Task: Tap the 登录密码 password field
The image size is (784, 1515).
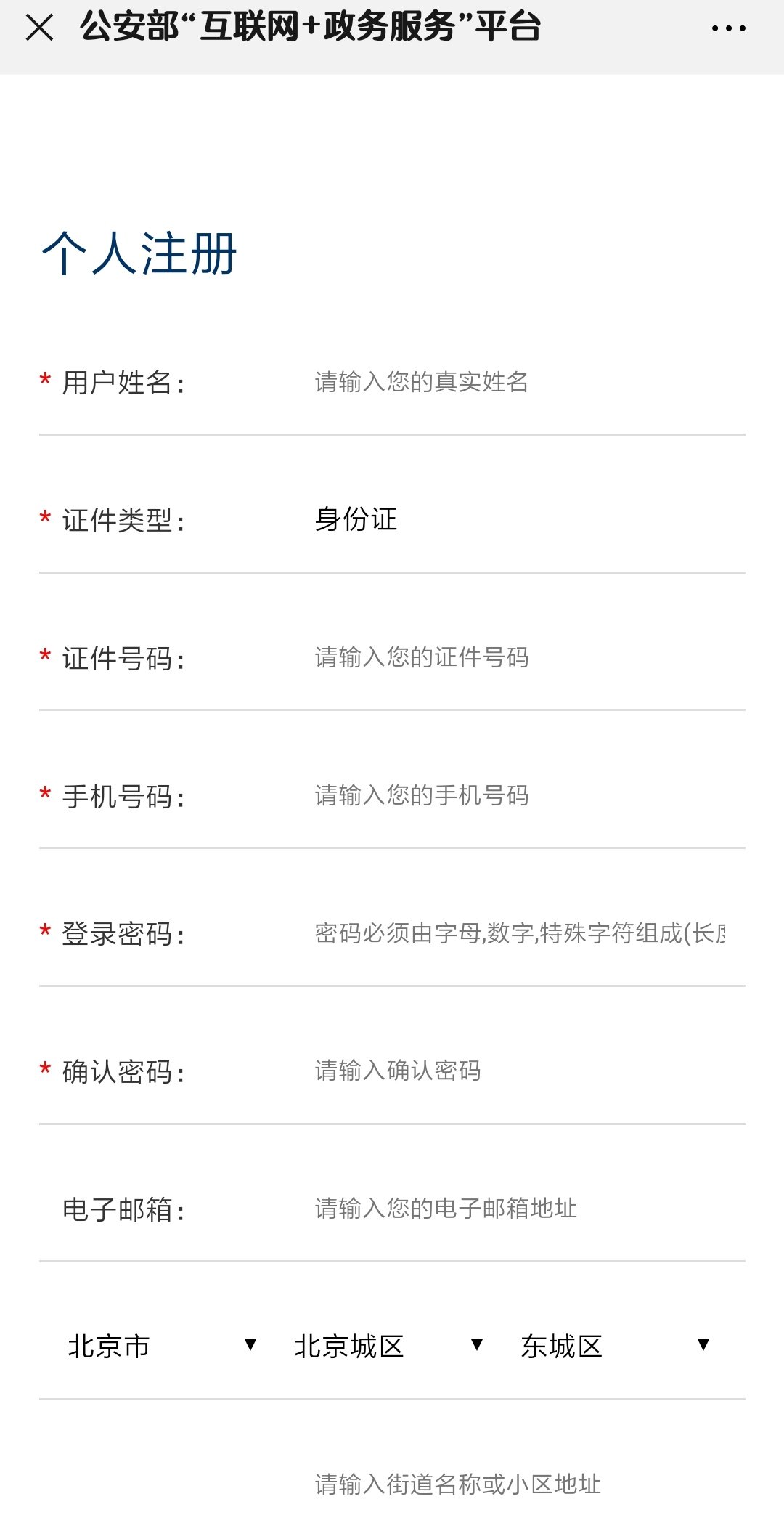Action: click(519, 933)
